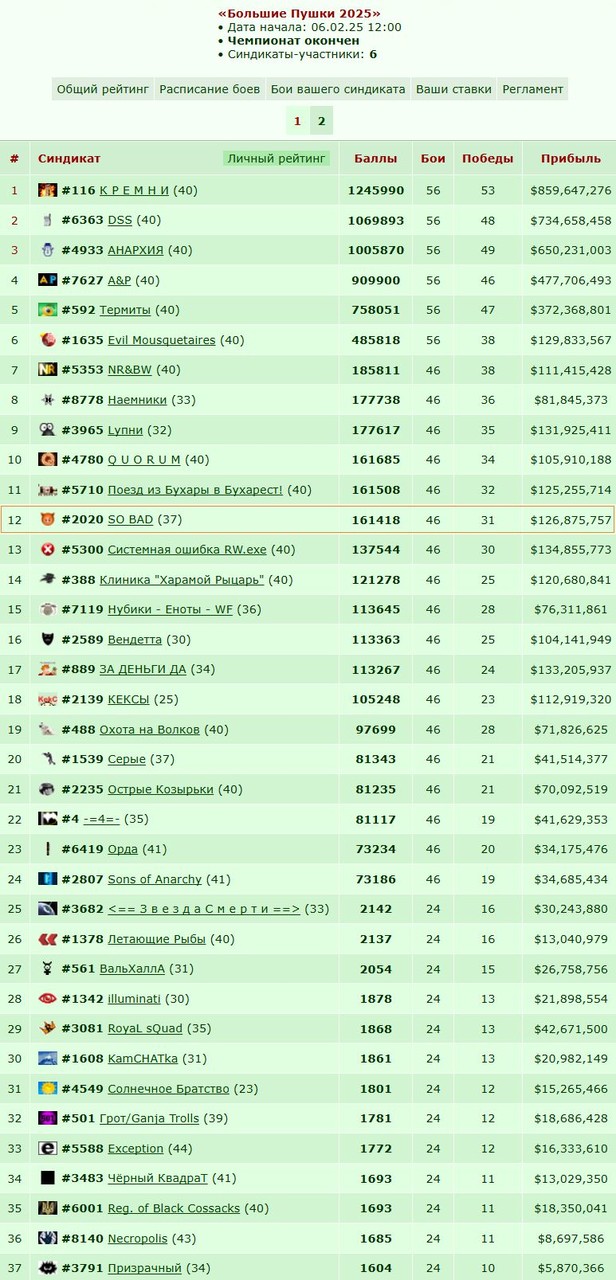Image resolution: width=616 pixels, height=1280 pixels.
Task: Open Призрачный syndicate link
Action: tap(145, 1270)
